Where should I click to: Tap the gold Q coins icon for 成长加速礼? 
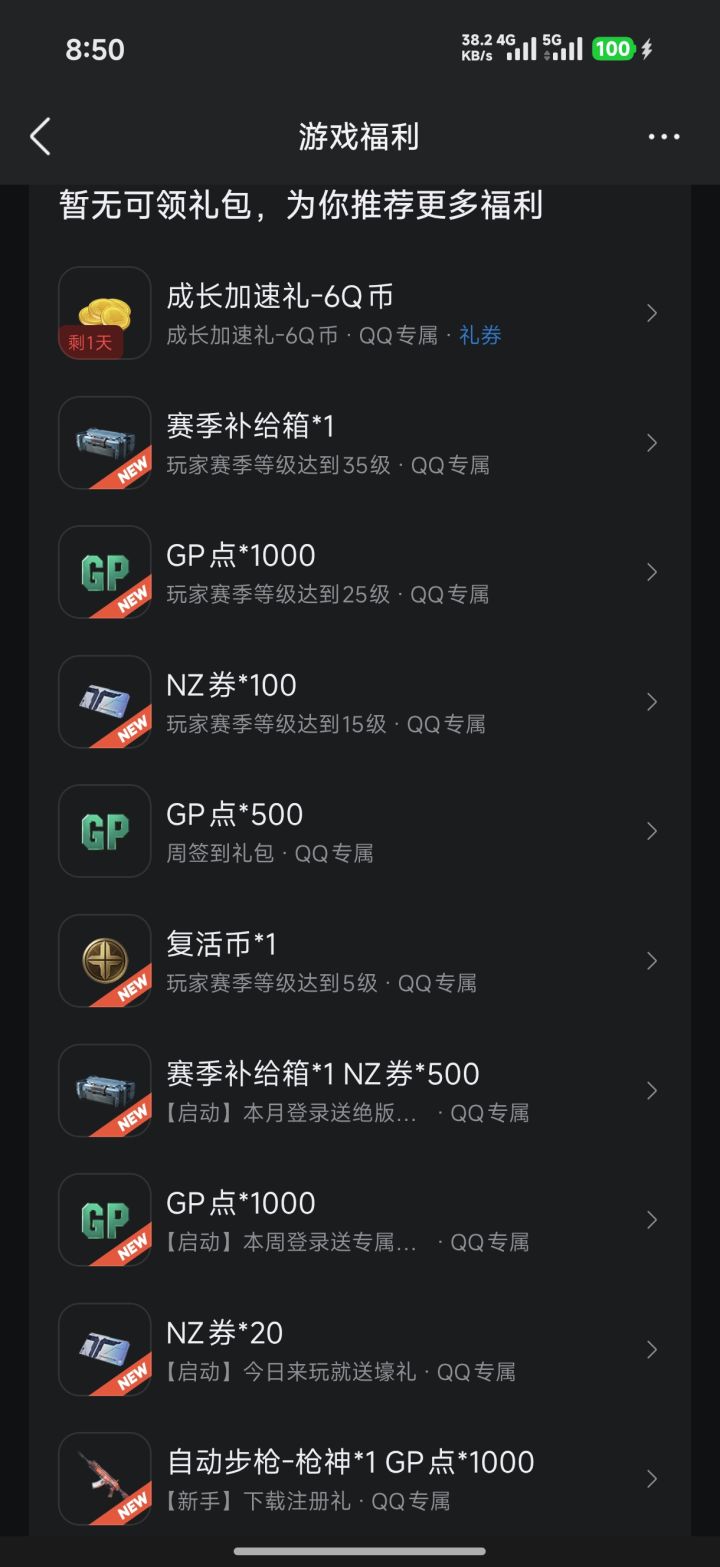104,312
